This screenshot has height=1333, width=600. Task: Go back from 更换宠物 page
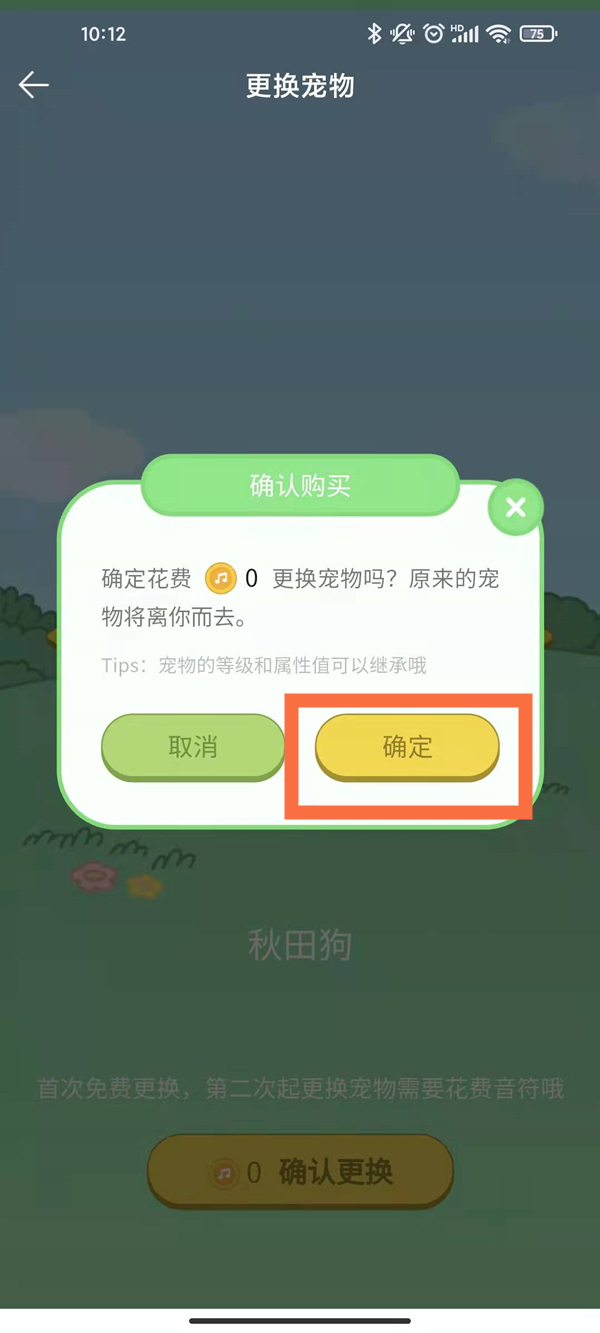click(34, 86)
